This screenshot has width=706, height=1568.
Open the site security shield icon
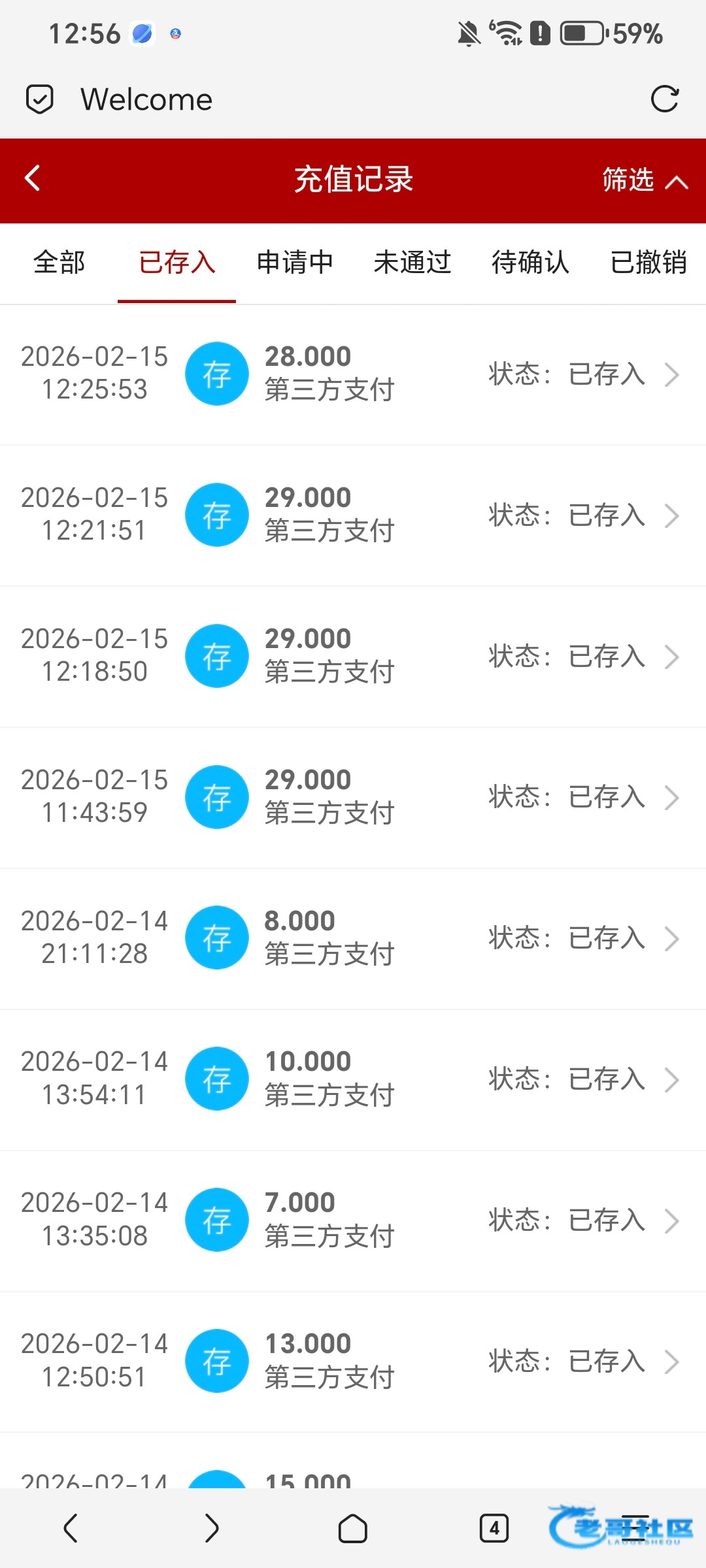[40, 99]
